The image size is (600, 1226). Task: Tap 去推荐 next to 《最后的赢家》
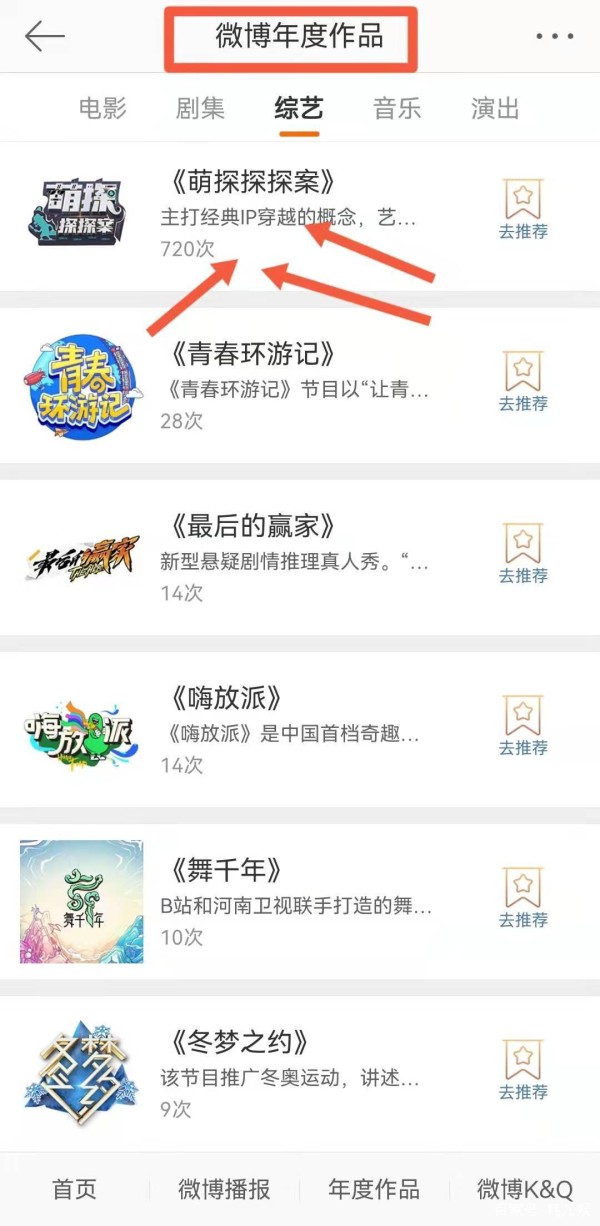(x=523, y=554)
